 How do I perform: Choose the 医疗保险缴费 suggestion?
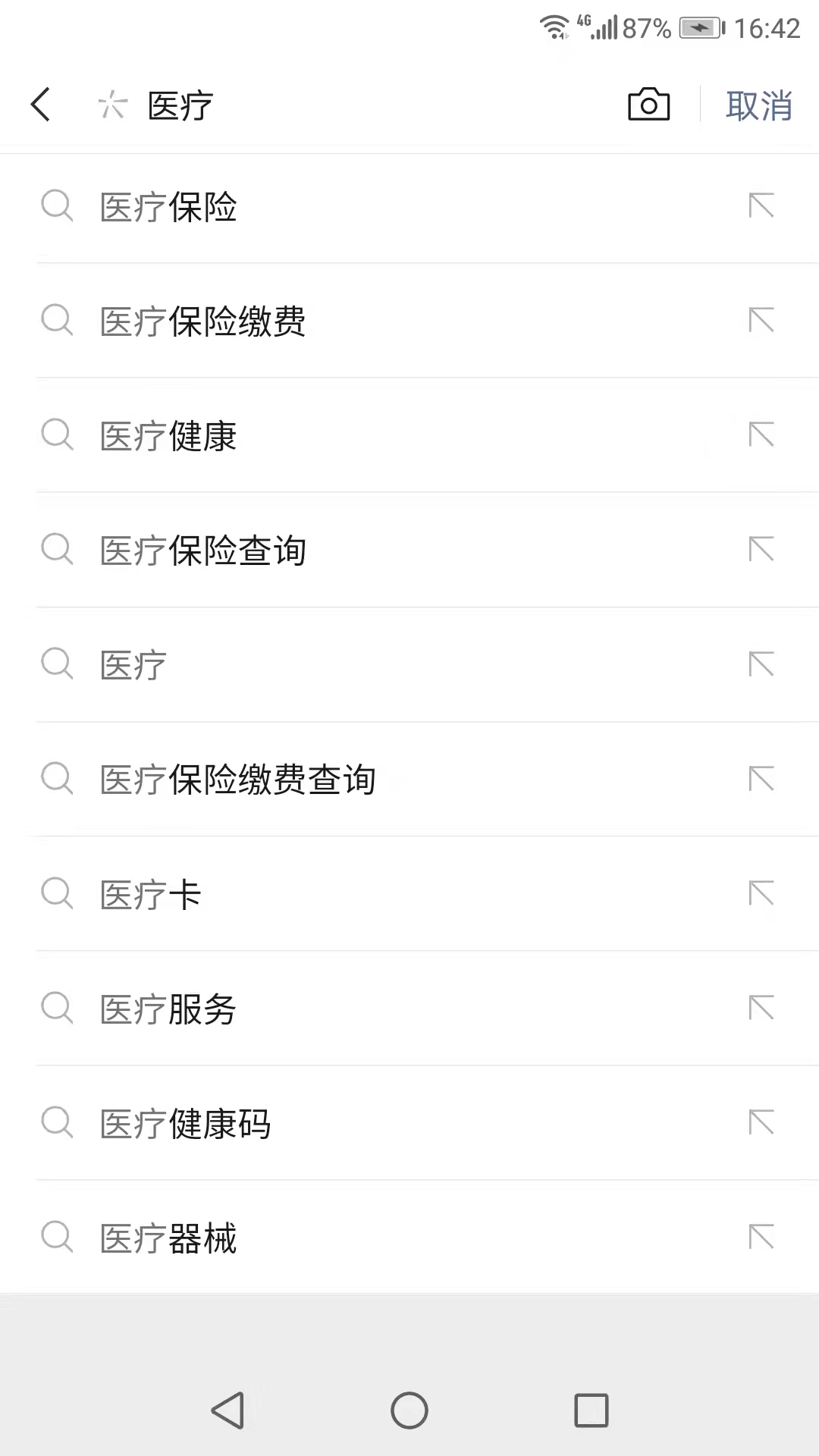[x=202, y=322]
